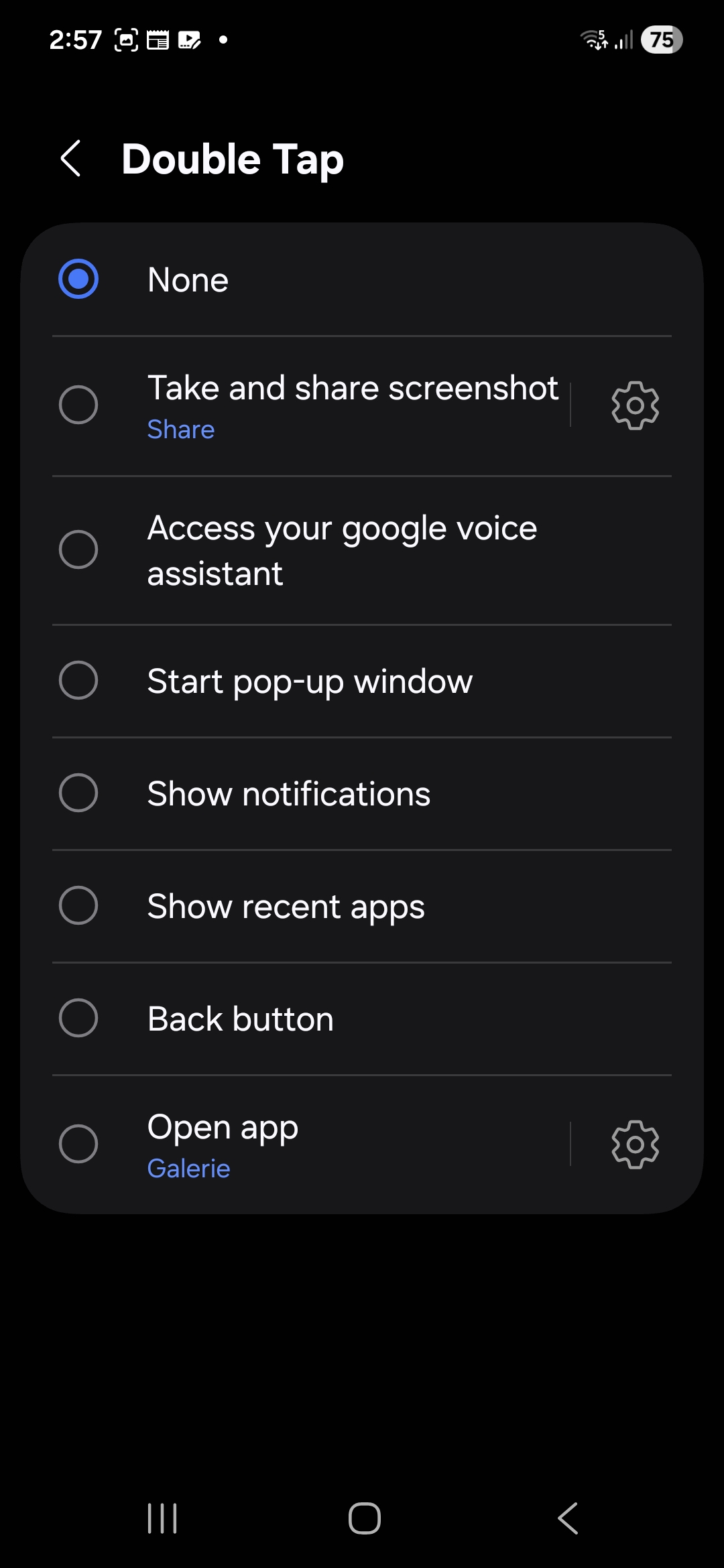Select the None option
The width and height of the screenshot is (724, 1568).
click(78, 279)
